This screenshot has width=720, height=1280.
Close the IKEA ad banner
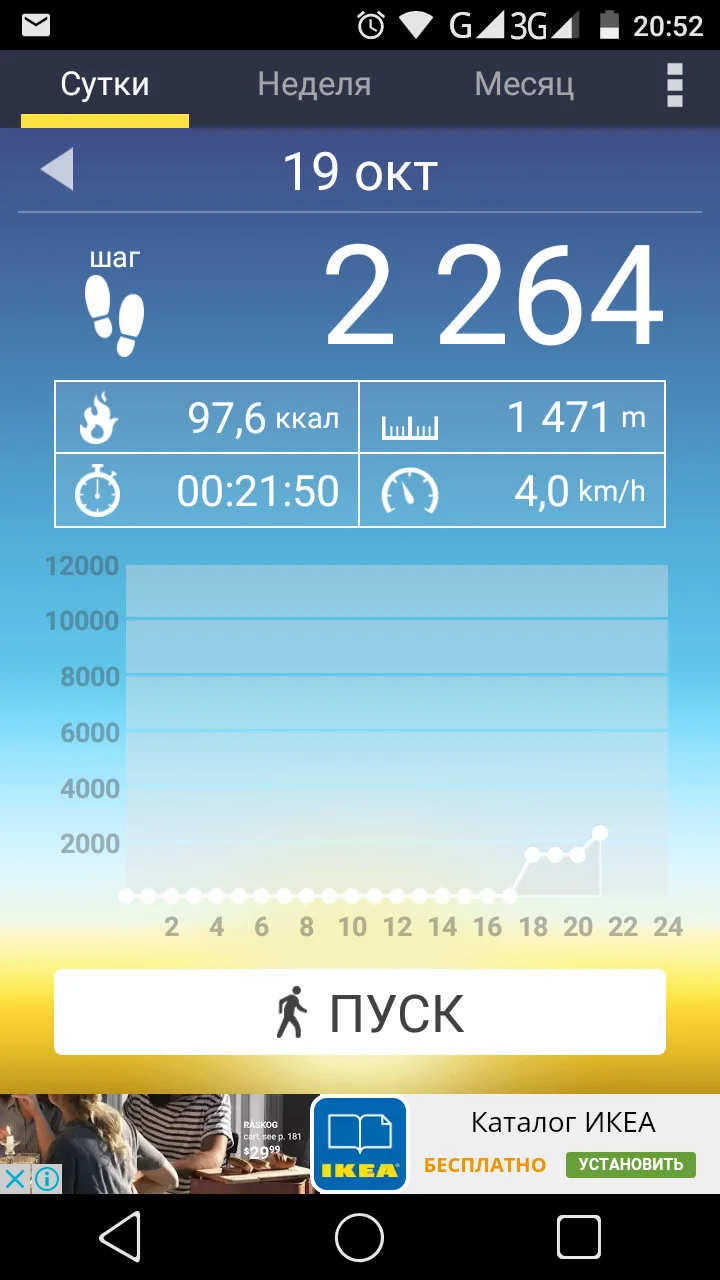pyautogui.click(x=15, y=1179)
